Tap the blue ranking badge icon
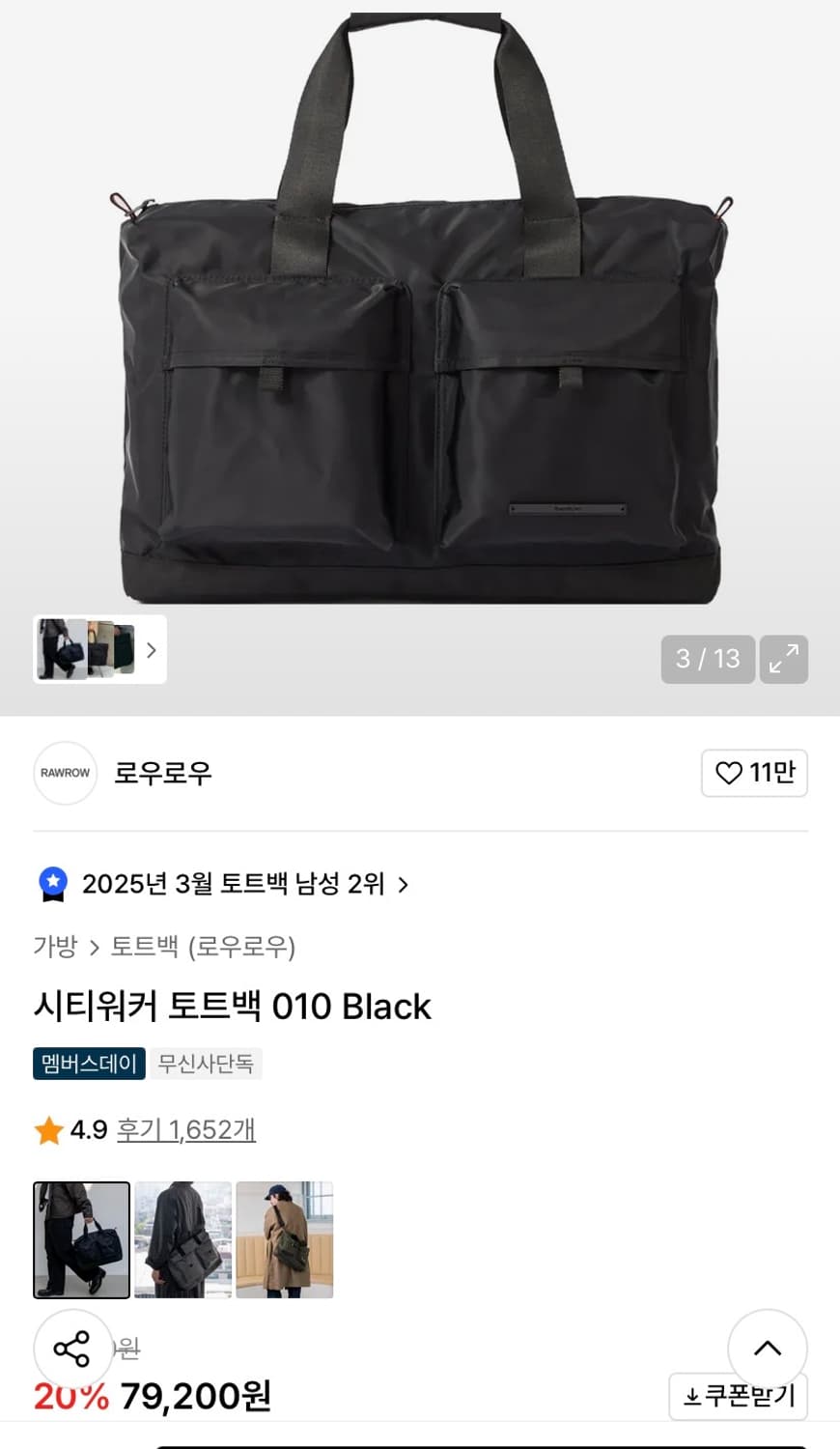 click(x=53, y=884)
